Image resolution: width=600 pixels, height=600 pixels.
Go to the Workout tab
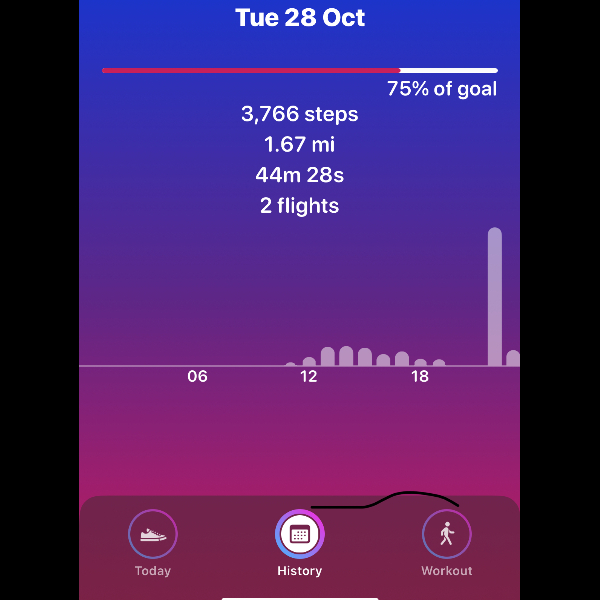tap(446, 542)
